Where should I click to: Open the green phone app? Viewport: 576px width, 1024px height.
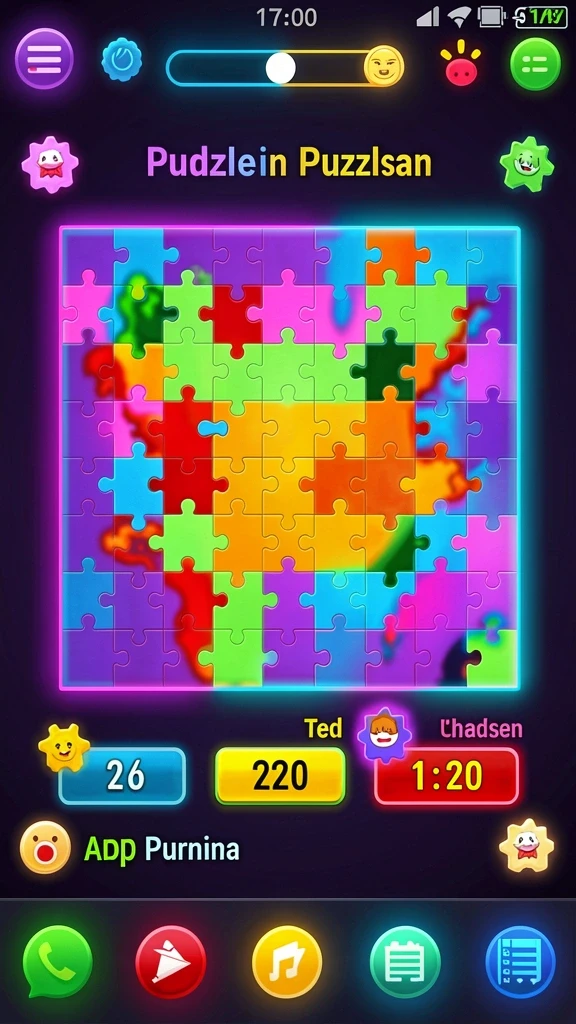(57, 961)
